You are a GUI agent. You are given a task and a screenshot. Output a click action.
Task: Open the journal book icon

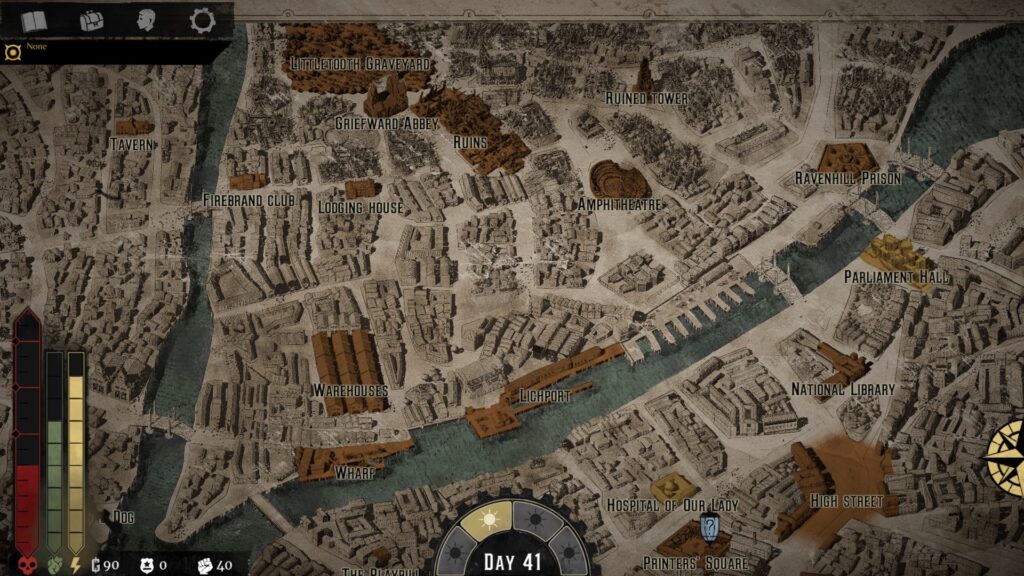coord(35,21)
